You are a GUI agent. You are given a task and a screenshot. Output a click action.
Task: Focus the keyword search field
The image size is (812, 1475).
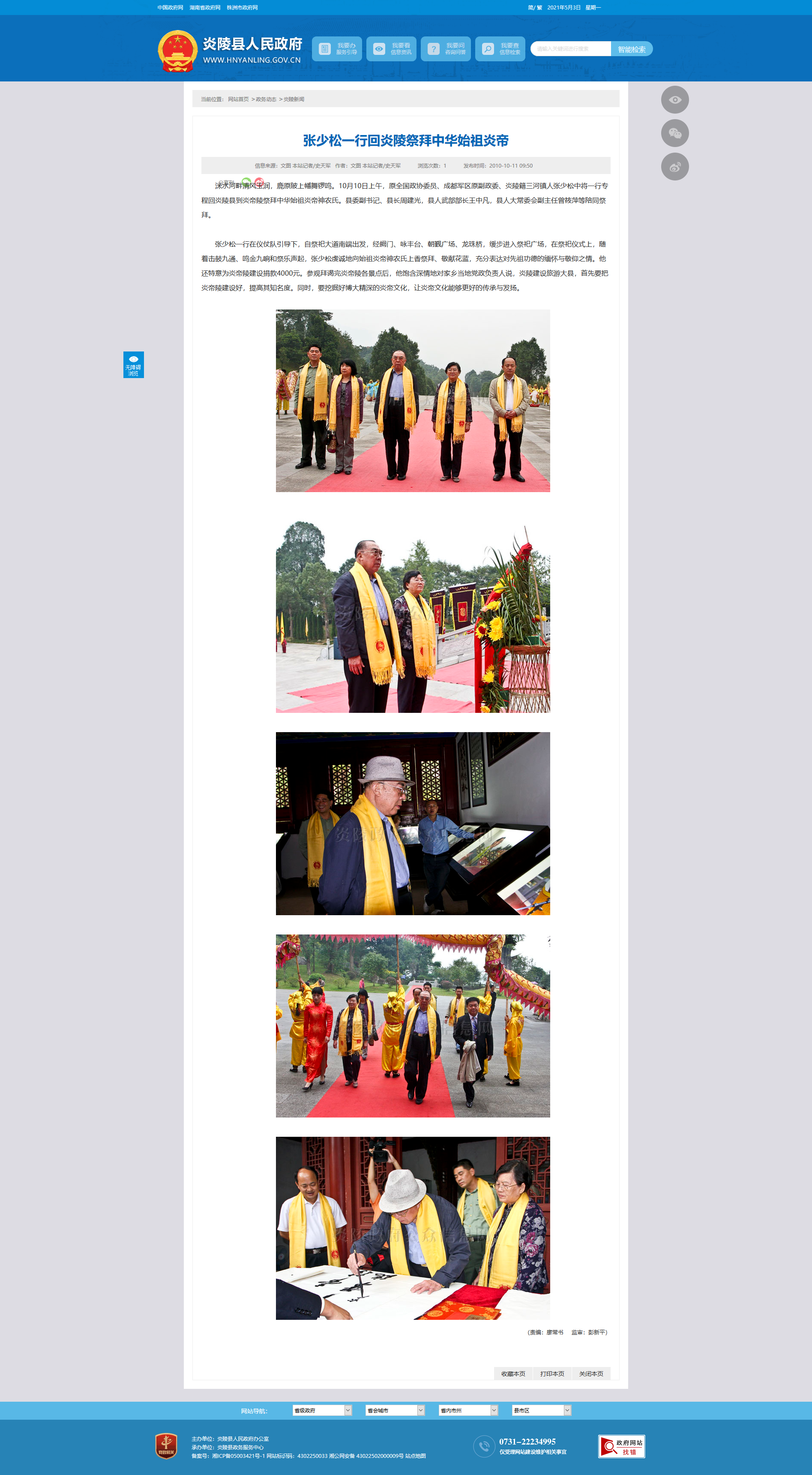(x=570, y=49)
